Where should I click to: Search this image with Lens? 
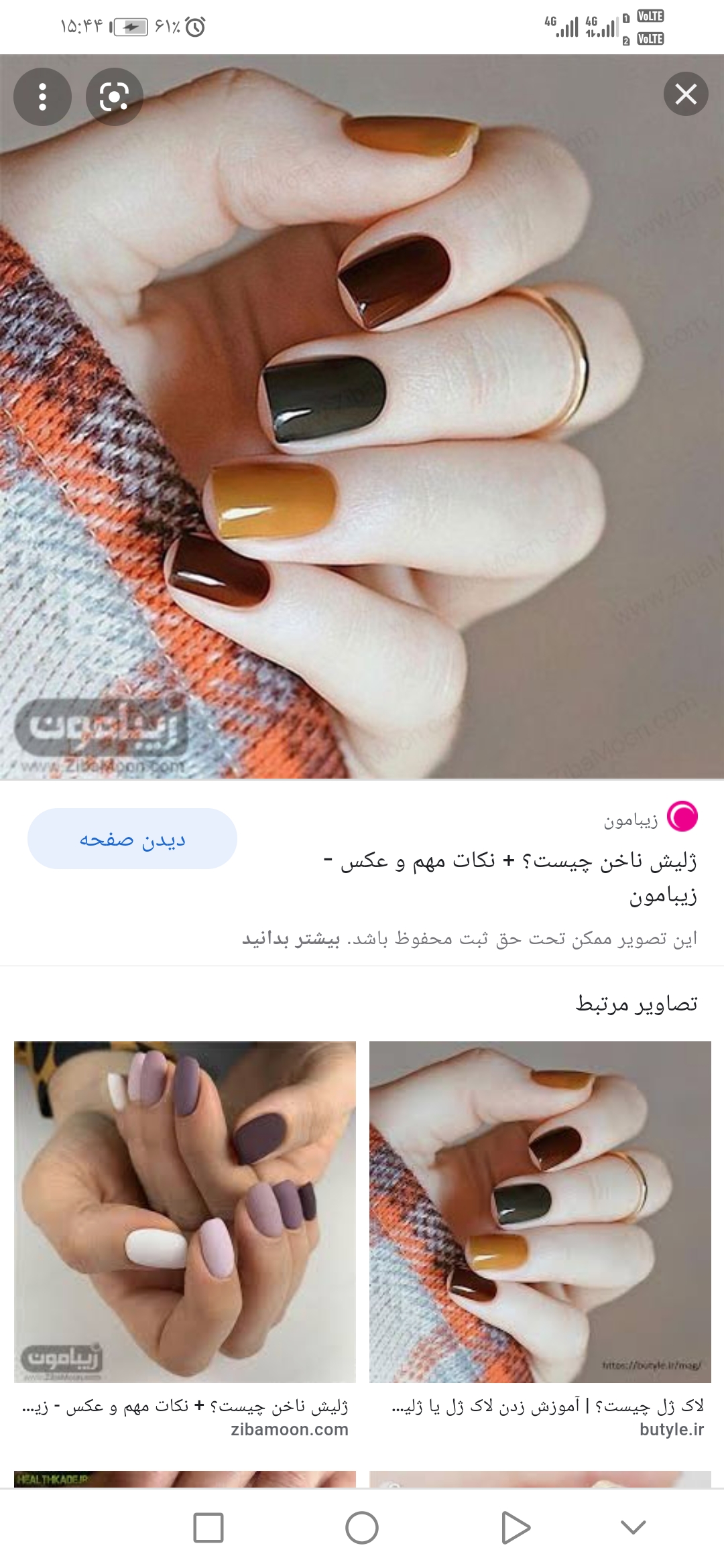tap(114, 97)
